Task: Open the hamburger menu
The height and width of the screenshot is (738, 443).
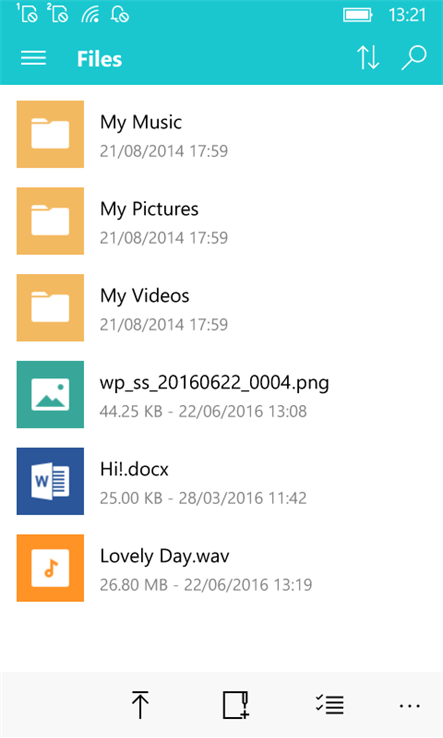Action: (33, 58)
